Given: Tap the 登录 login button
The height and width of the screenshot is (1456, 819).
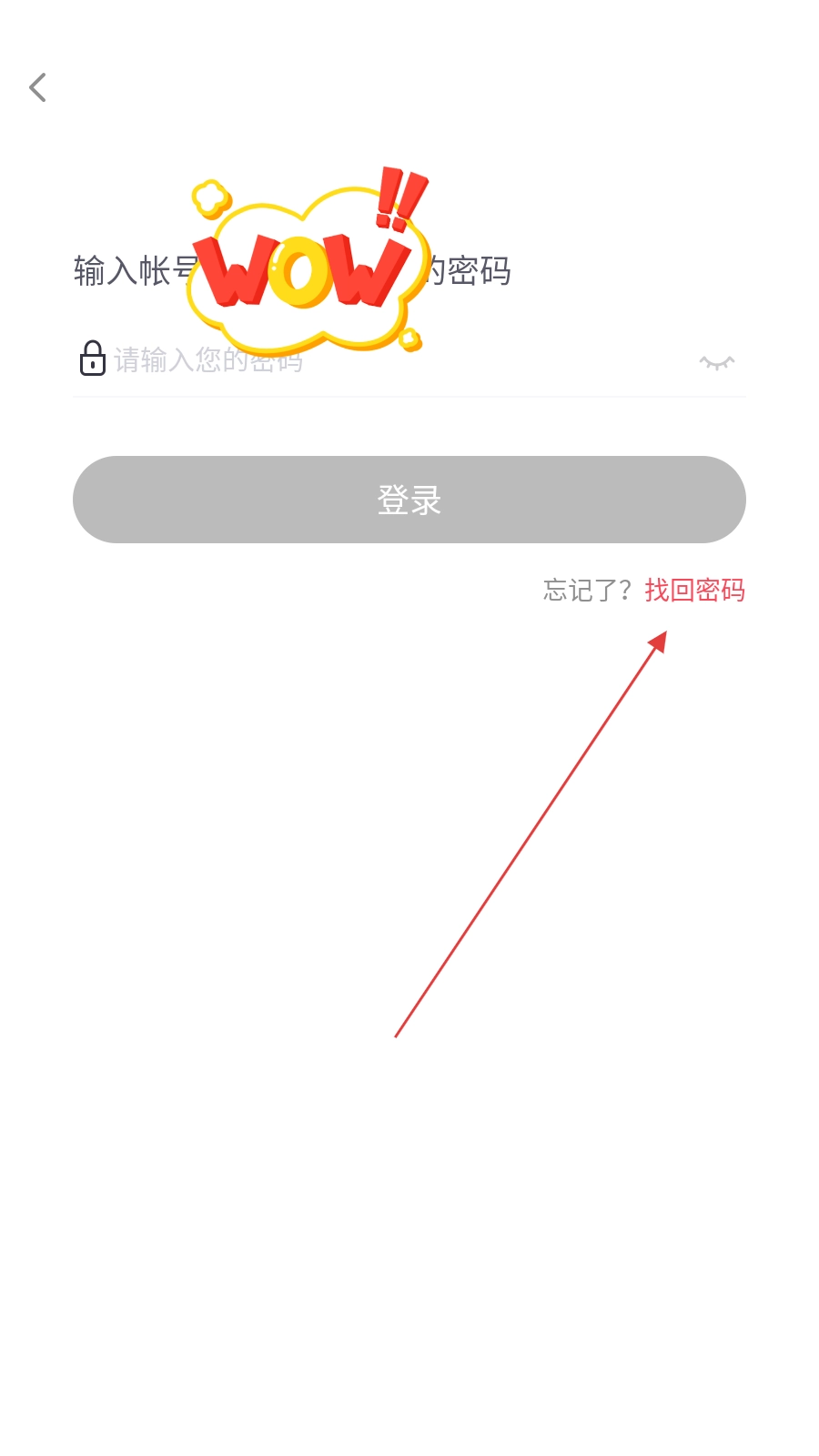Looking at the screenshot, I should (409, 500).
